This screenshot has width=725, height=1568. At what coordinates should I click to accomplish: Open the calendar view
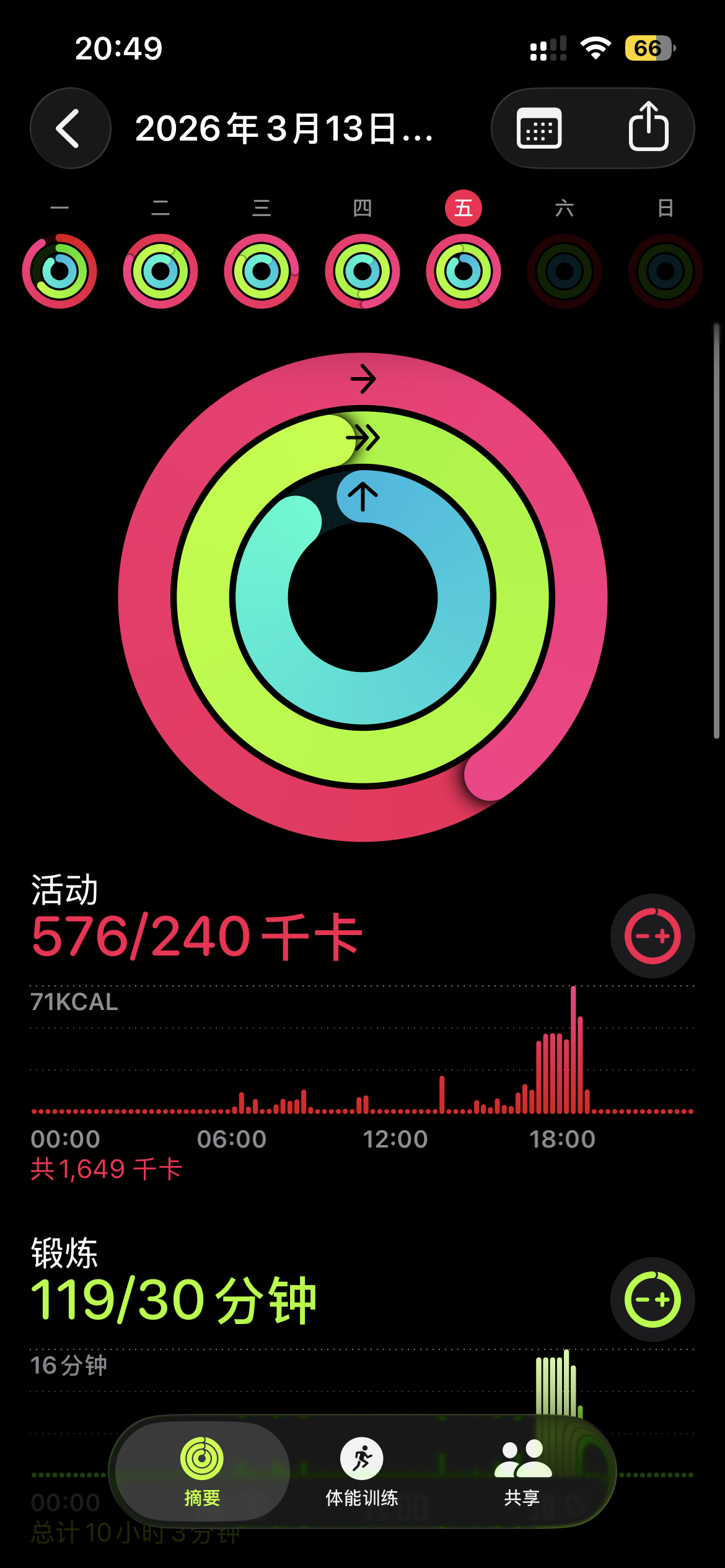(539, 128)
